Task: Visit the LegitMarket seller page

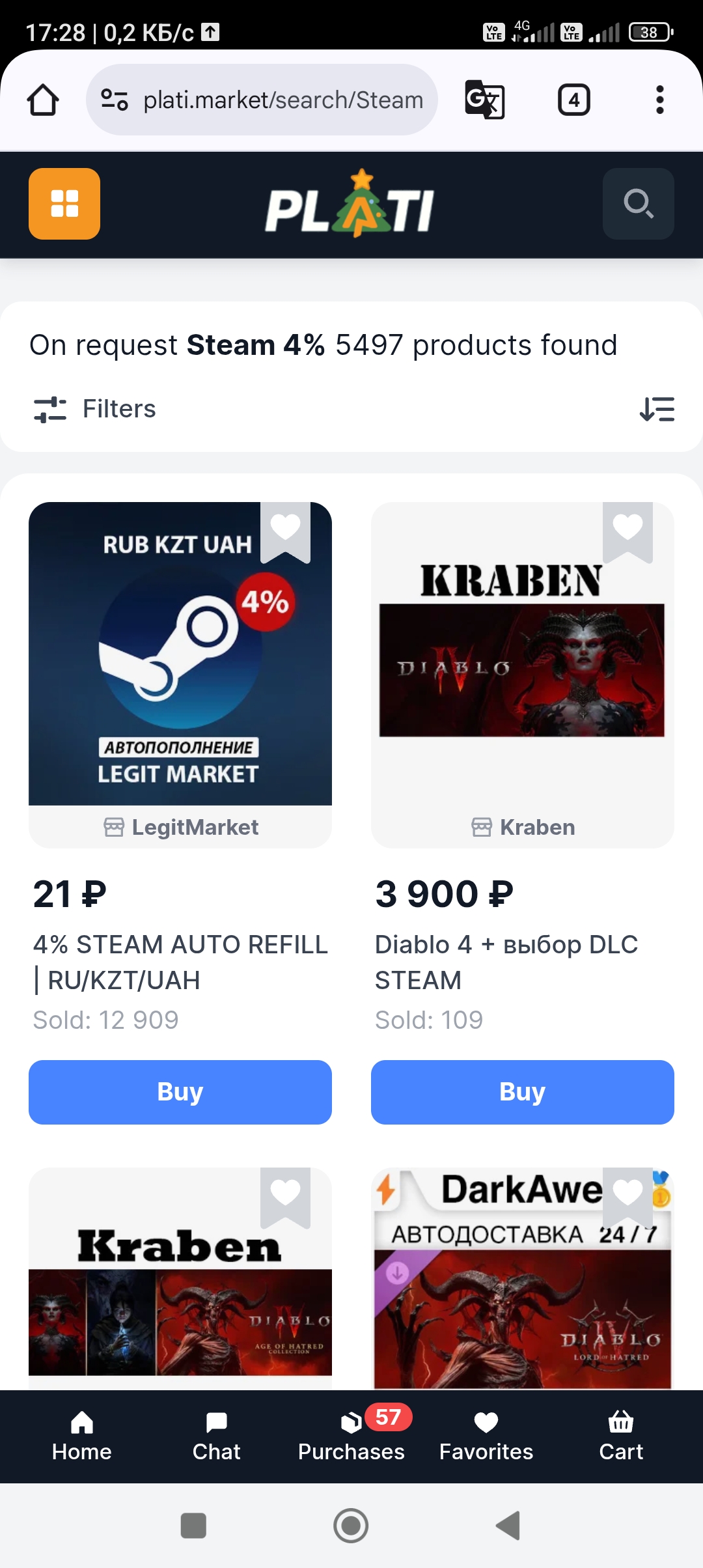Action: point(182,827)
